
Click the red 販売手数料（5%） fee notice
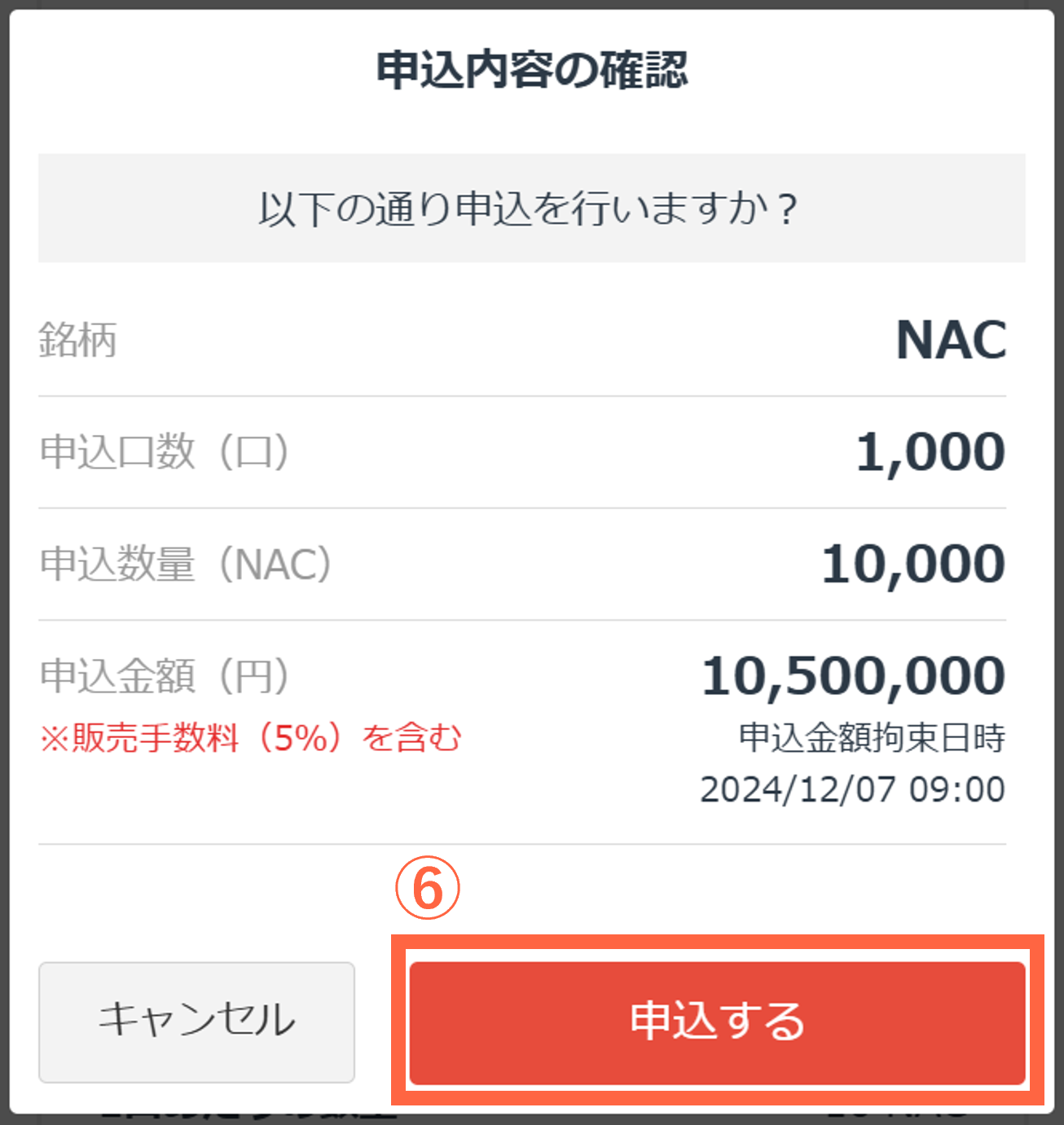point(251,738)
